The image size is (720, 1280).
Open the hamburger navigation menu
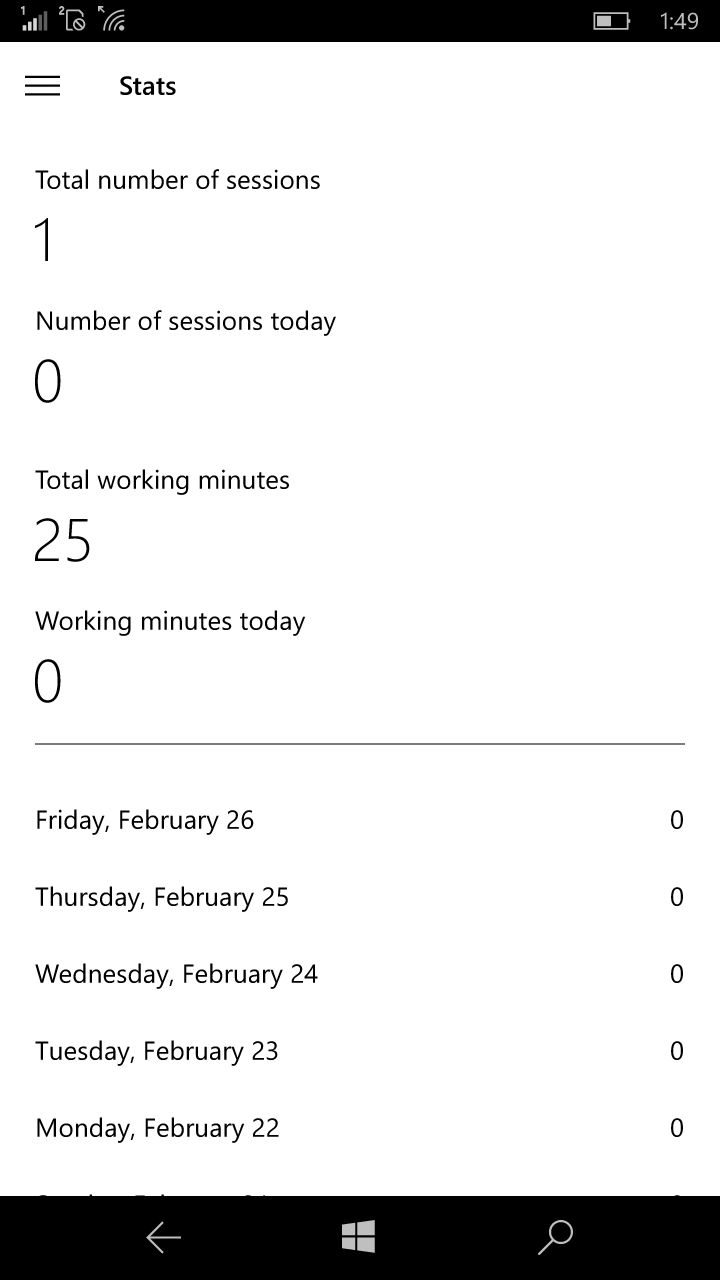(x=42, y=87)
